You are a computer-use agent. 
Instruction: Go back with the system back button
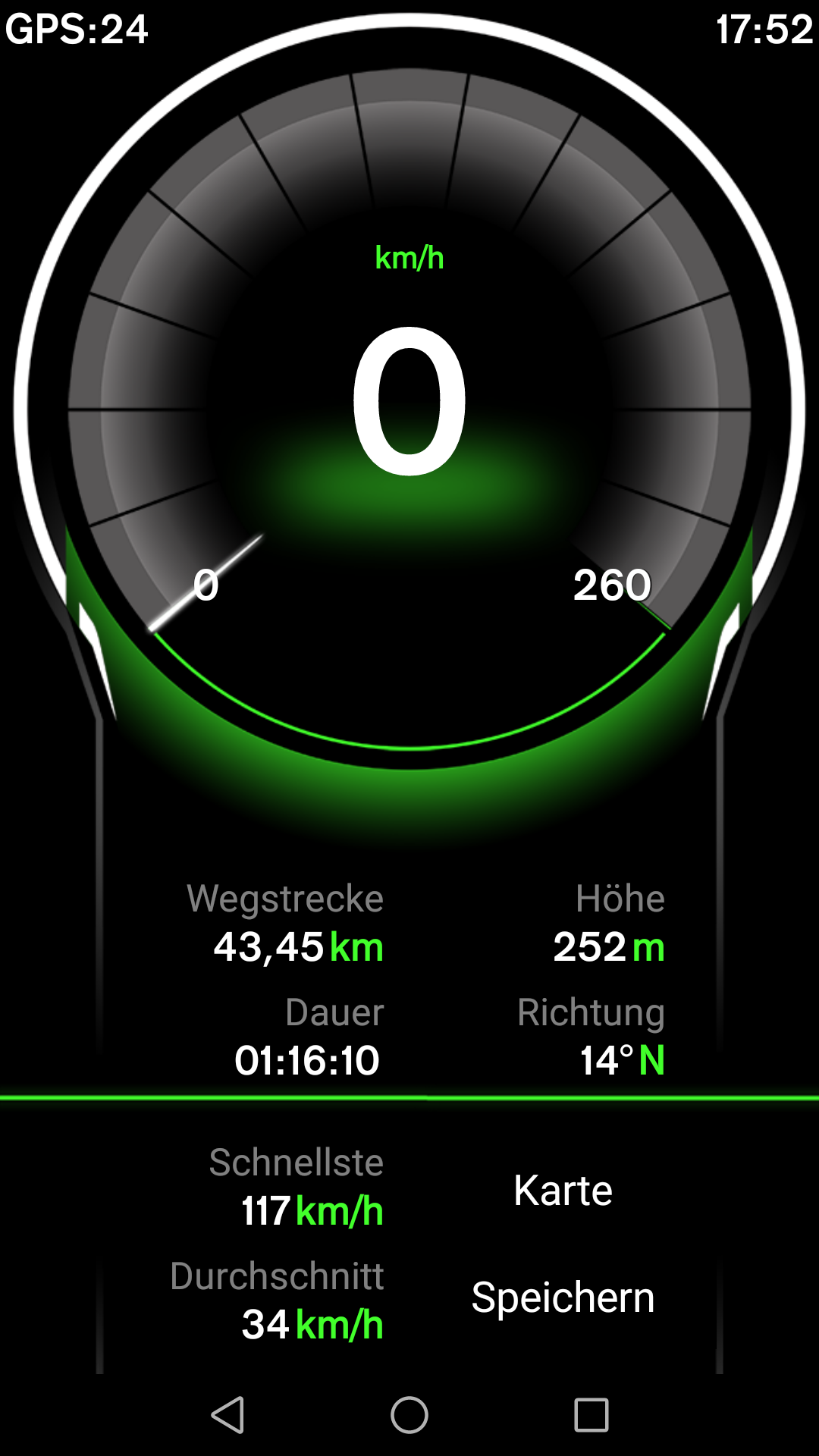tap(227, 1415)
